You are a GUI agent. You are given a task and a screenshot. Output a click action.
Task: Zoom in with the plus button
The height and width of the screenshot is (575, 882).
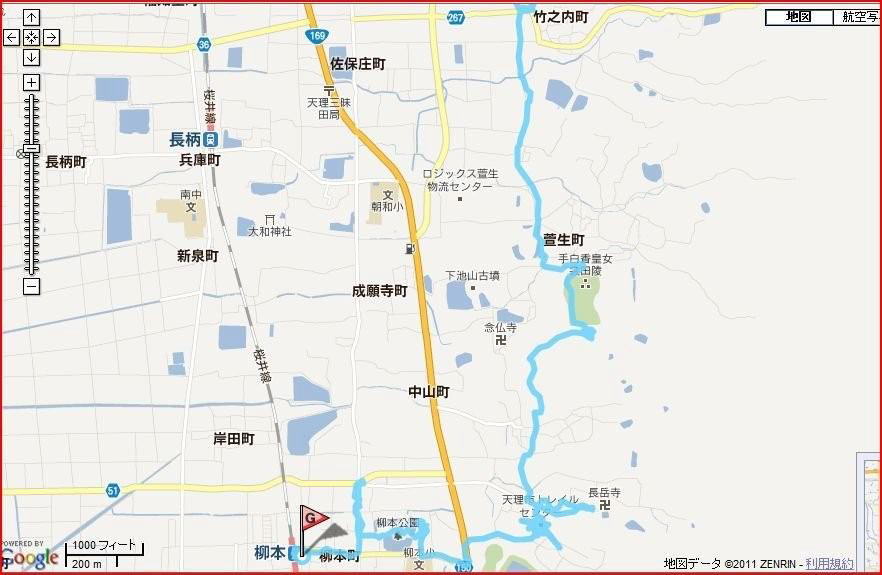(31, 82)
